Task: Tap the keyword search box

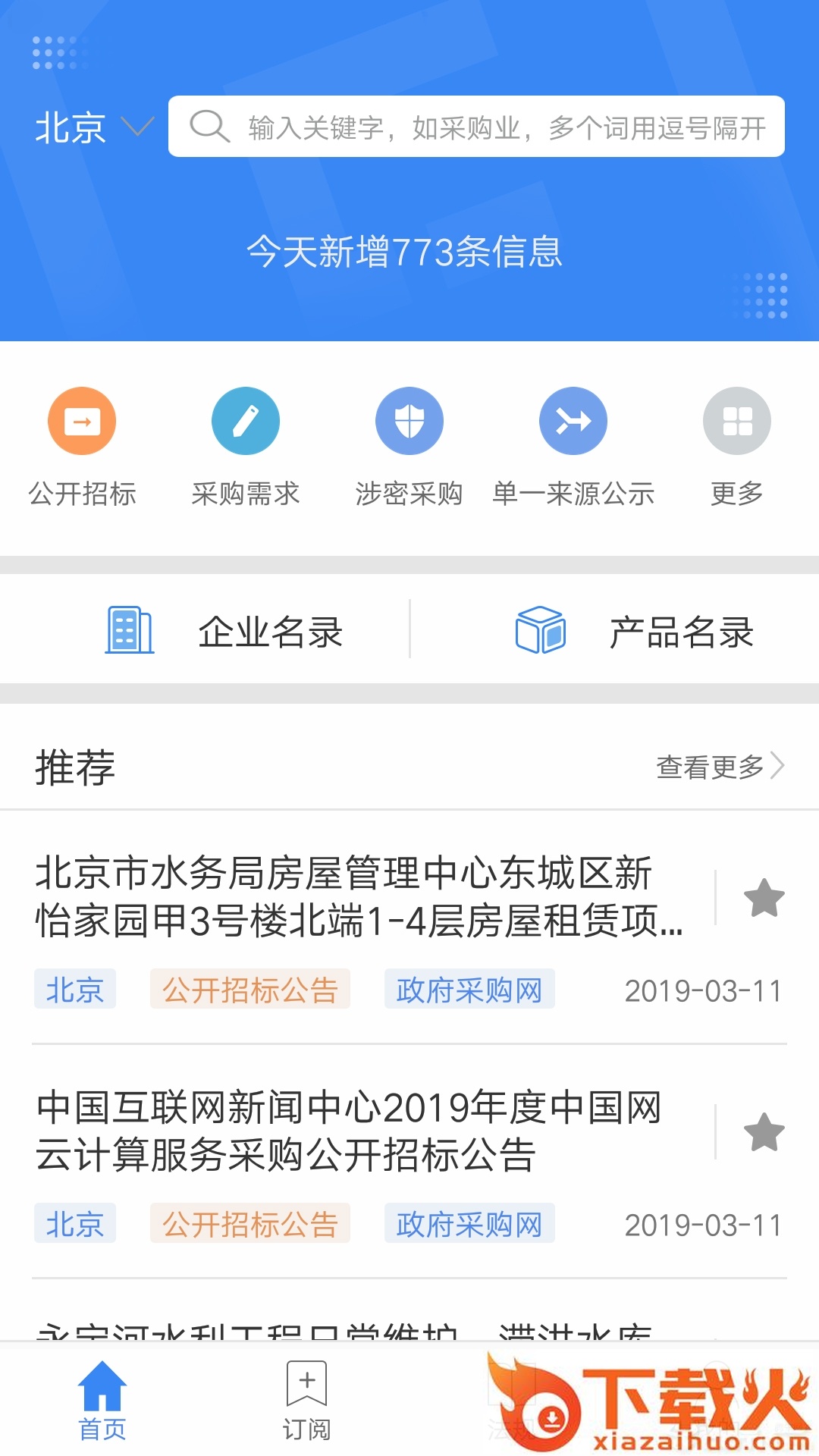Action: tap(476, 127)
